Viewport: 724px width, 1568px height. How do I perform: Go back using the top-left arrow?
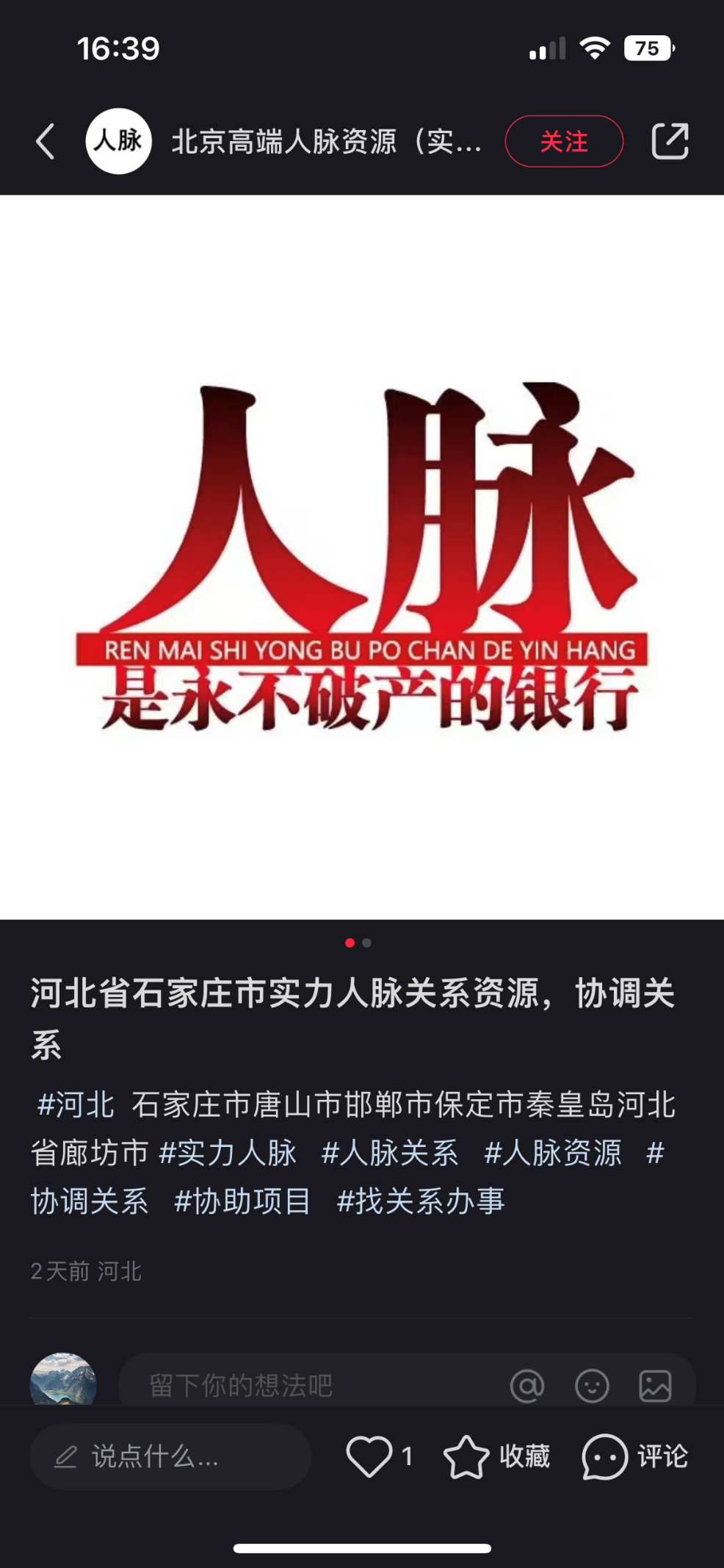coord(46,141)
